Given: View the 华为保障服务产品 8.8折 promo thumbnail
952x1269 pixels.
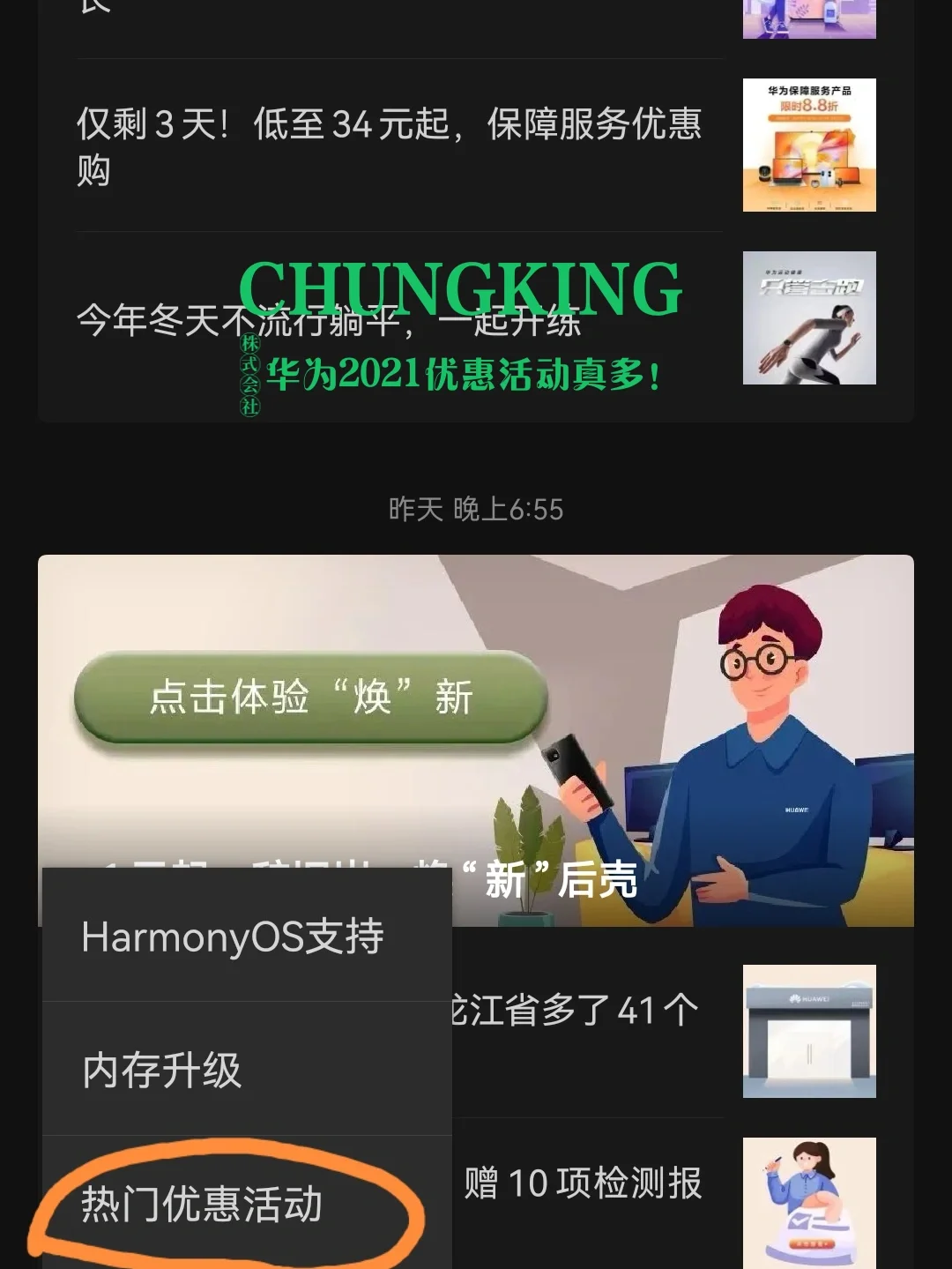Looking at the screenshot, I should (x=809, y=146).
